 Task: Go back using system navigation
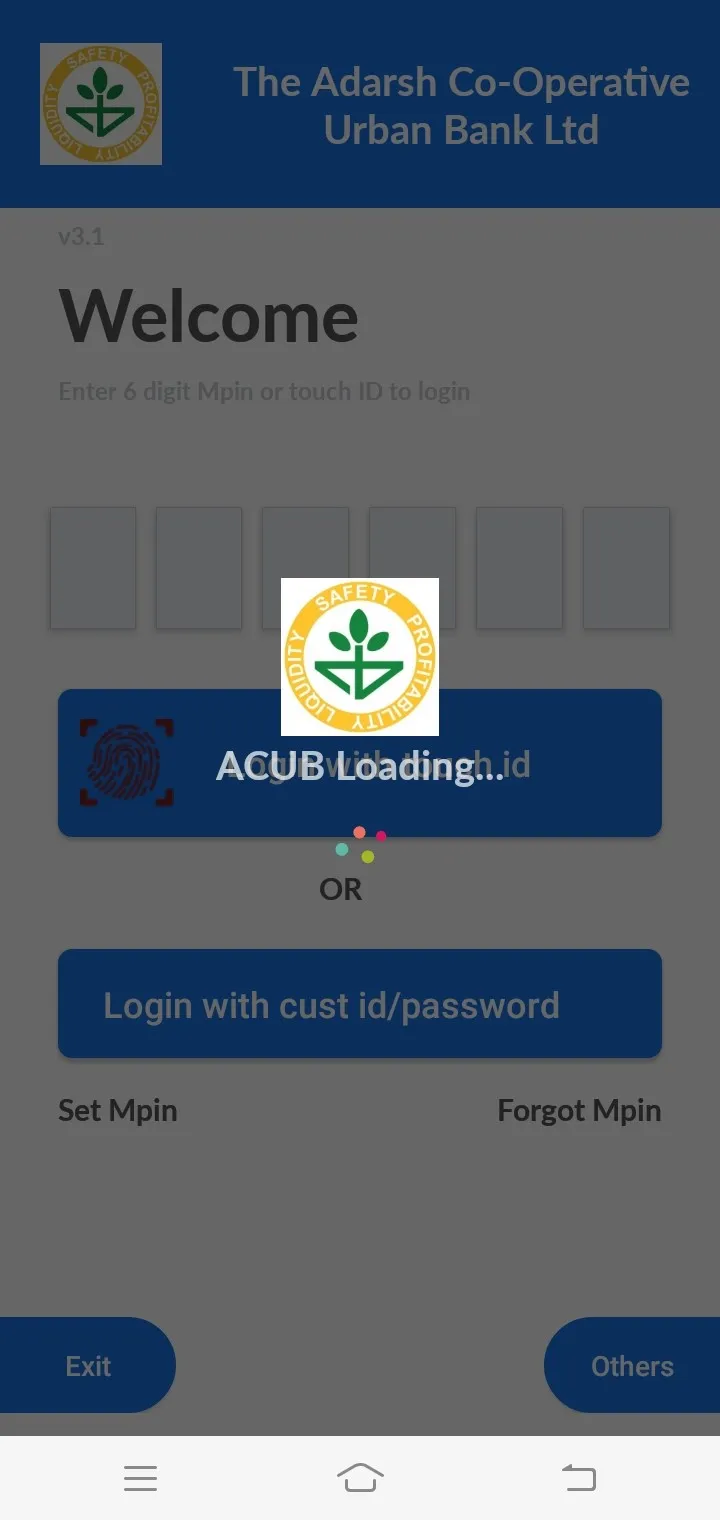pyautogui.click(x=578, y=1477)
